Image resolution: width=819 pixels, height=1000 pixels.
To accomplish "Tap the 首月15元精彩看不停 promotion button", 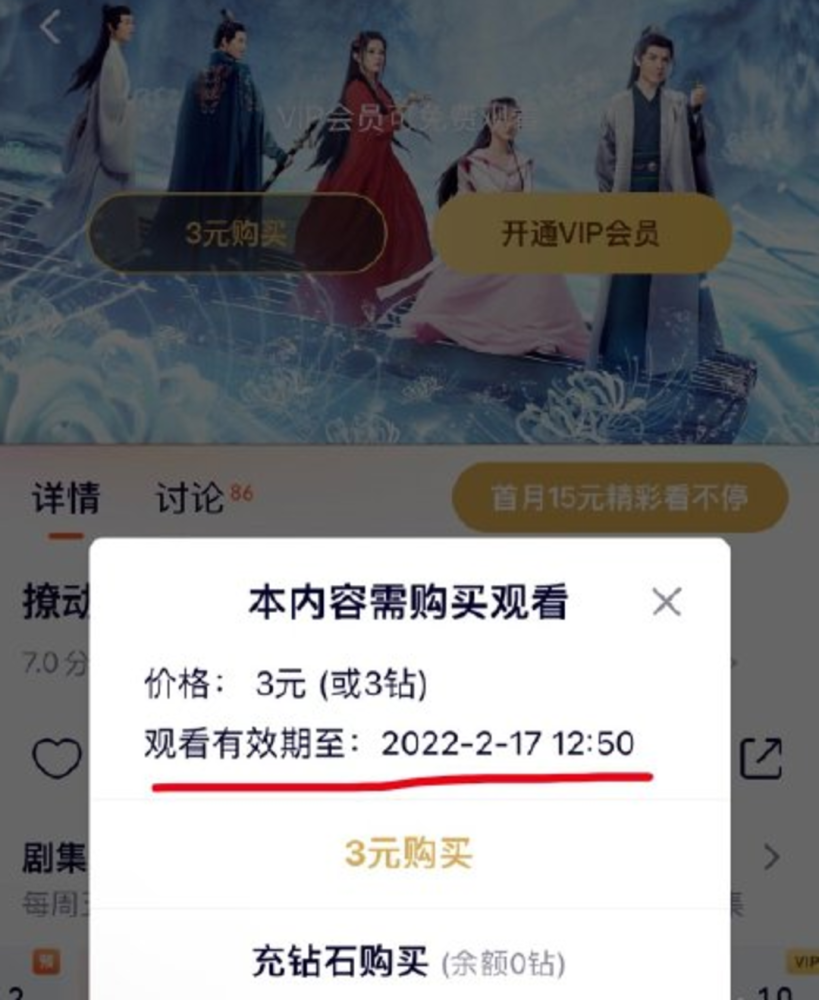I will (x=620, y=497).
